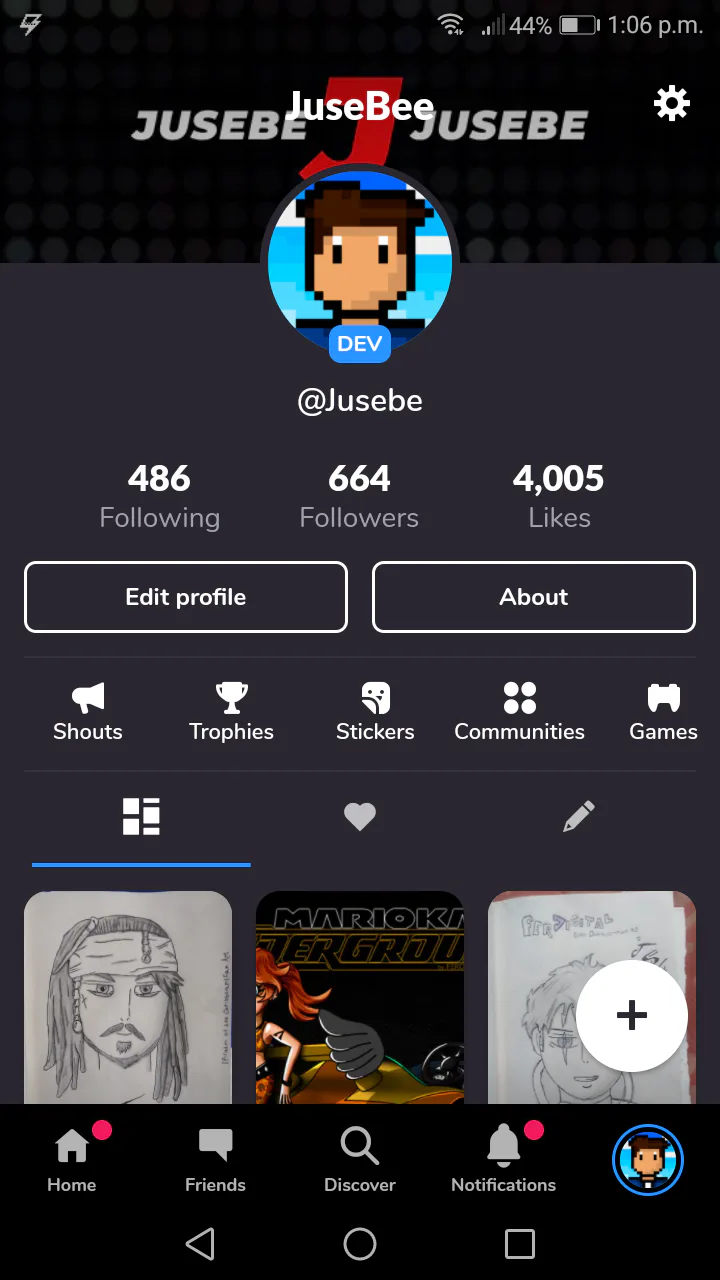
Task: Open the settings gear icon
Action: (x=671, y=103)
